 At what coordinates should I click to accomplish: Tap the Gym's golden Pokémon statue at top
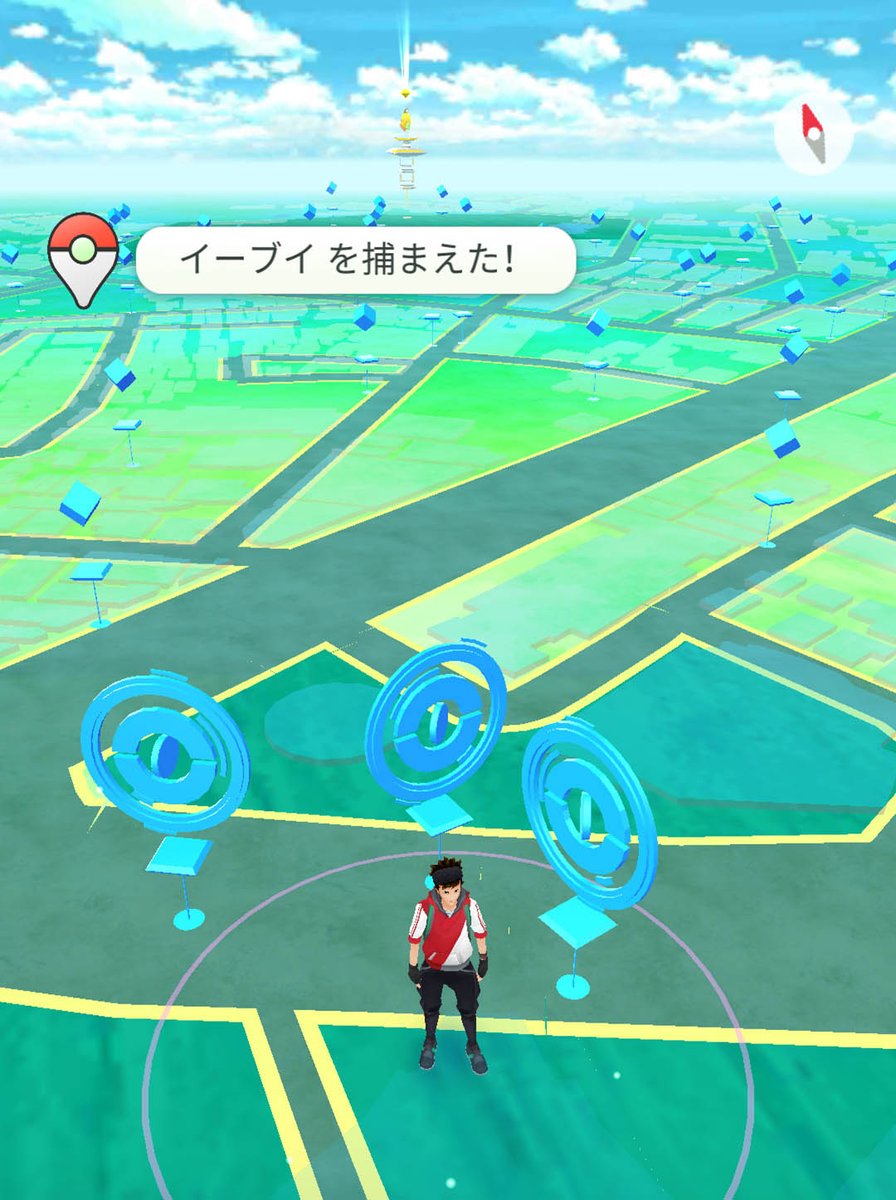pos(408,117)
